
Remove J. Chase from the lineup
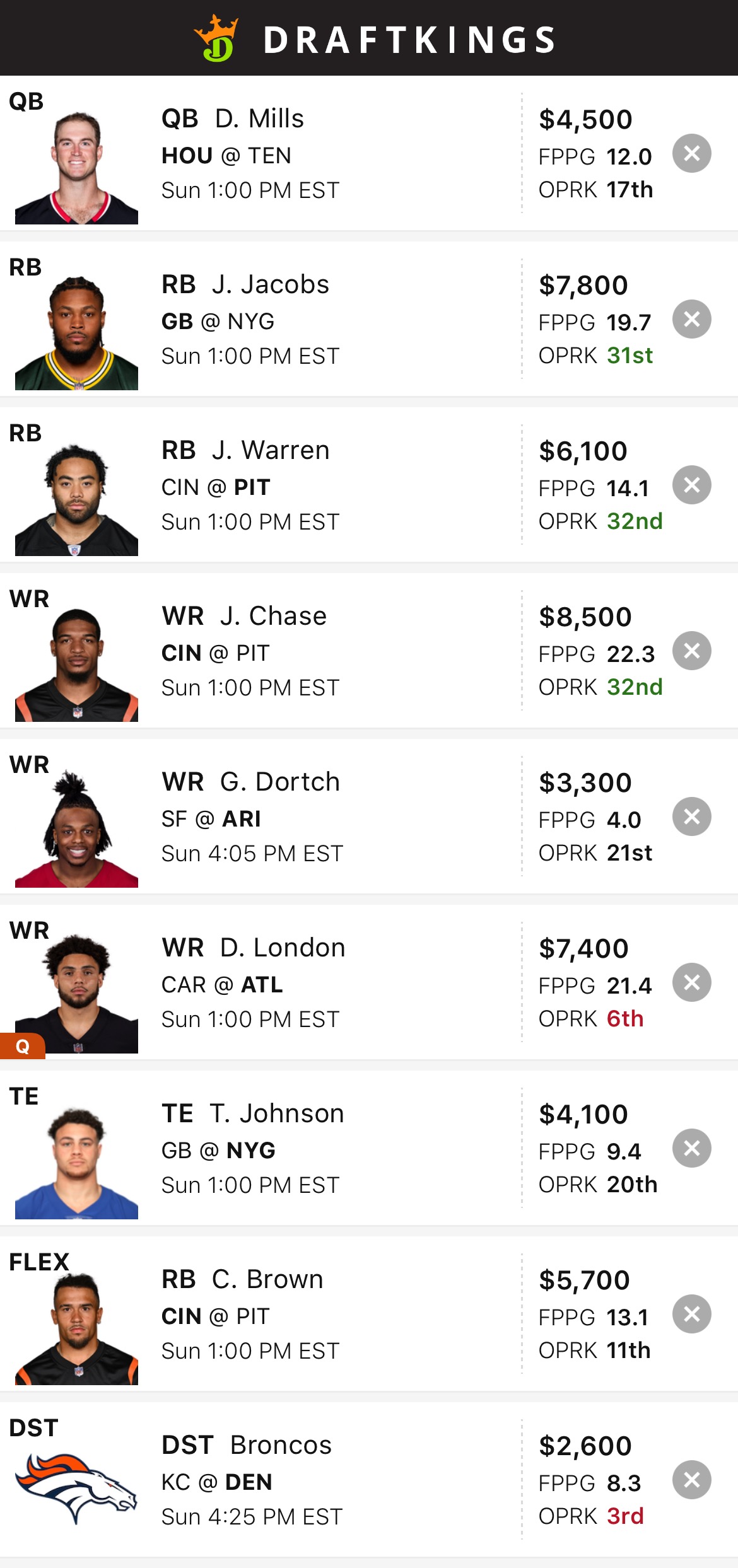tap(691, 651)
